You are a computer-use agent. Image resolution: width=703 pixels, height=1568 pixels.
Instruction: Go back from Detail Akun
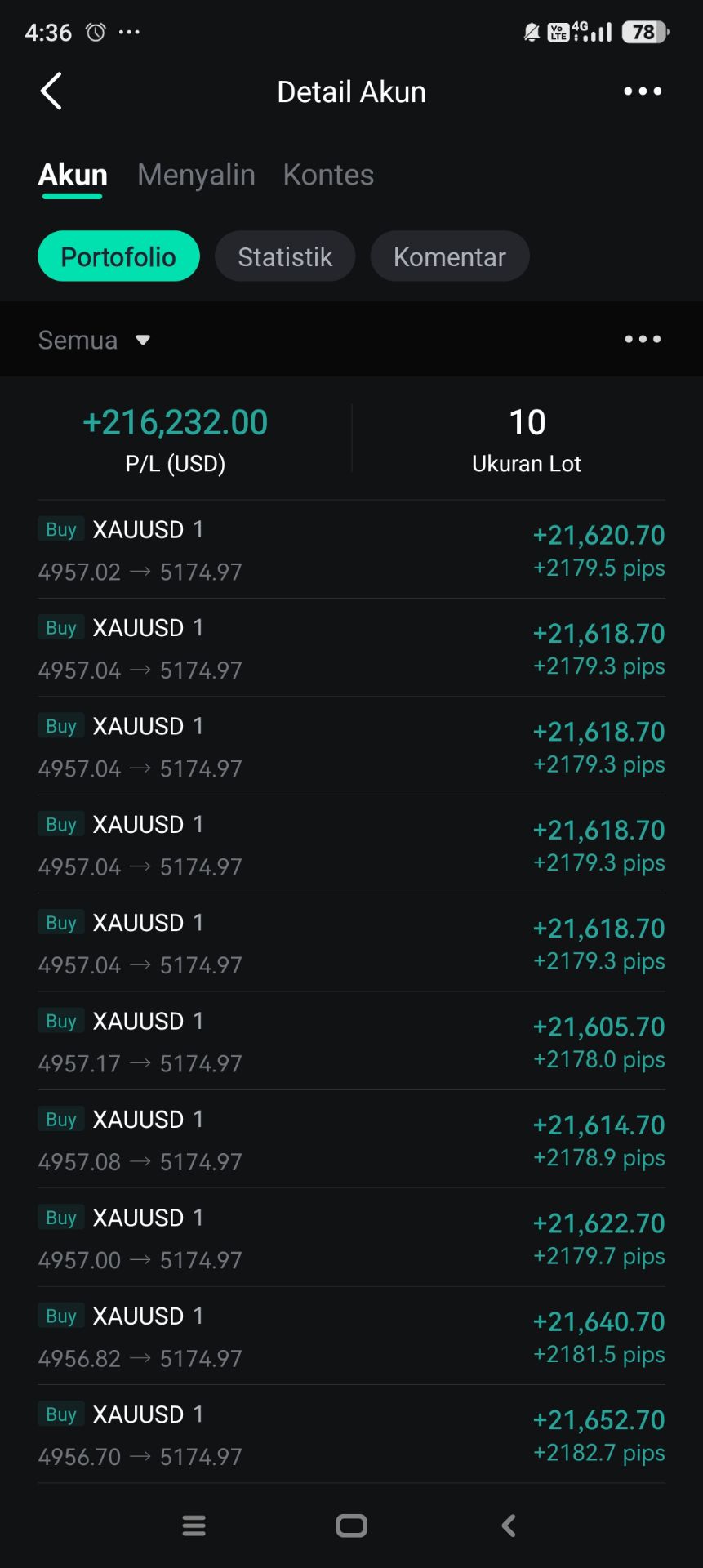[x=51, y=91]
